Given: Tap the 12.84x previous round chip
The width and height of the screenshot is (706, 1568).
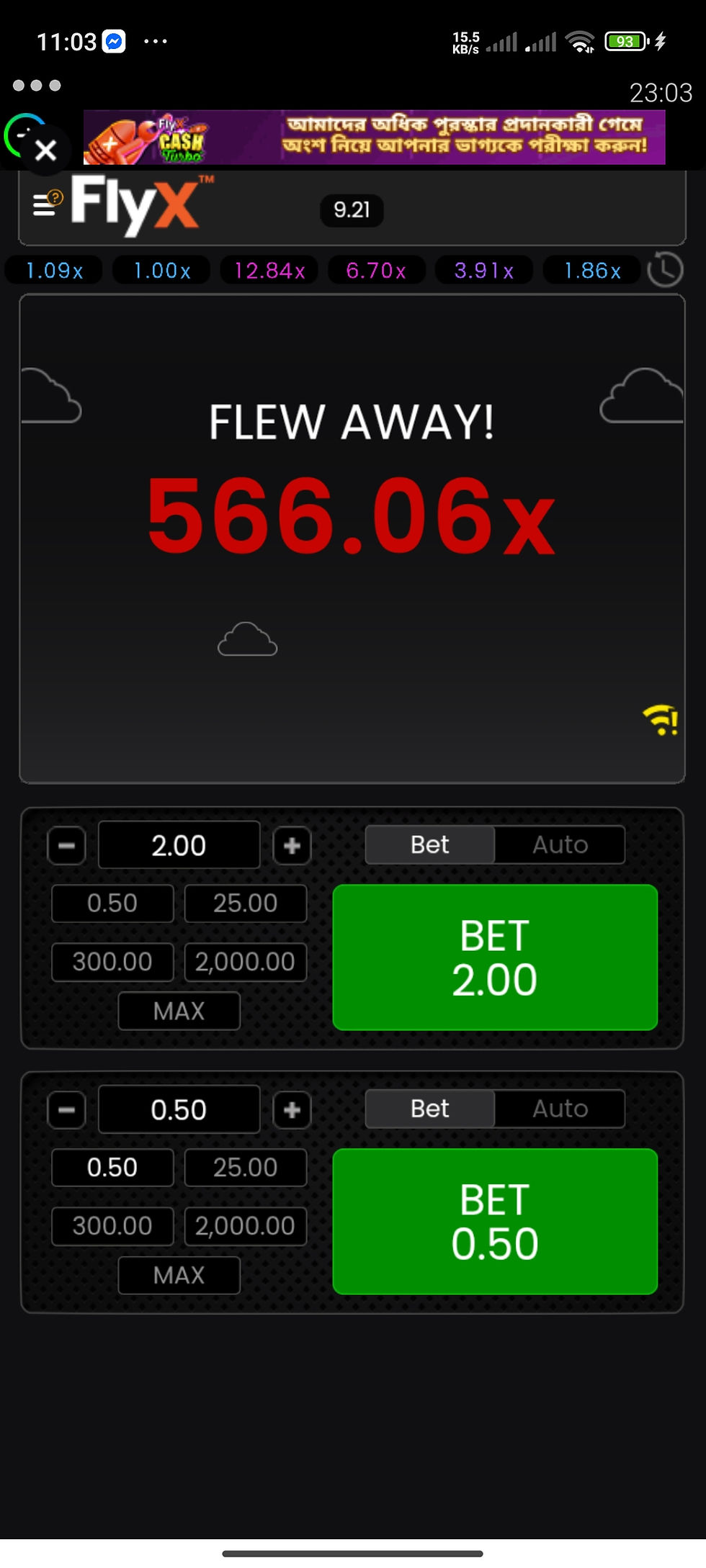Looking at the screenshot, I should point(269,271).
